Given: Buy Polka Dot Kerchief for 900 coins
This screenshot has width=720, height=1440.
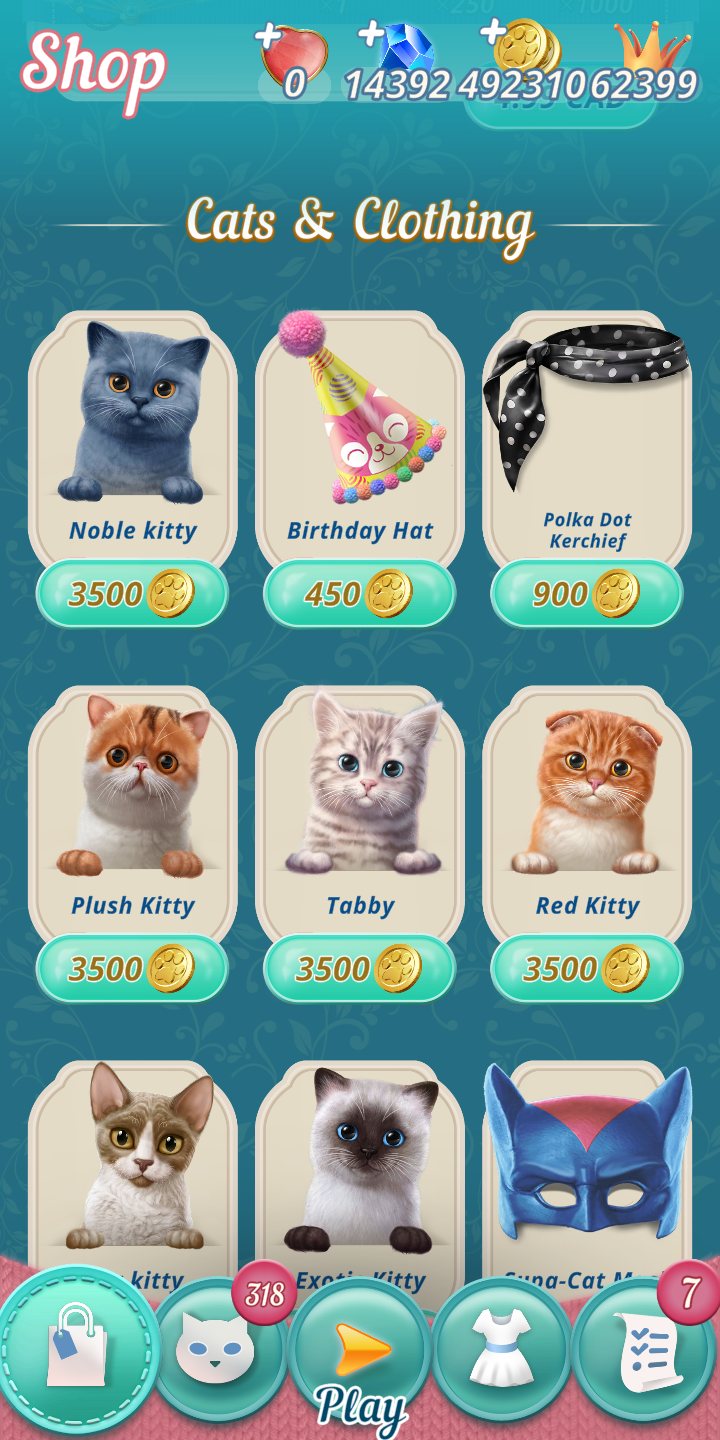Looking at the screenshot, I should click(586, 594).
